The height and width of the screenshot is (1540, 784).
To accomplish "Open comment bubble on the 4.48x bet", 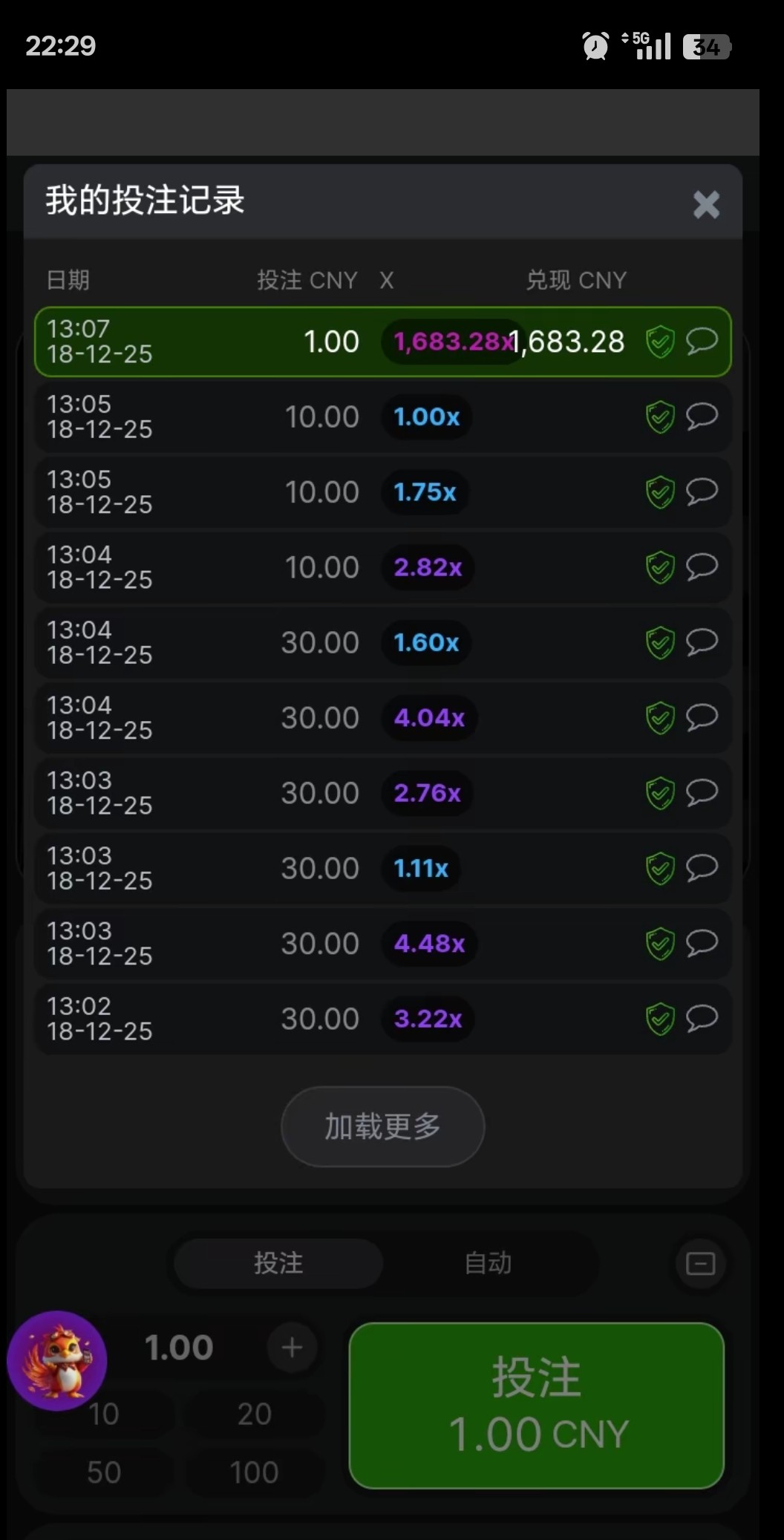I will (702, 943).
